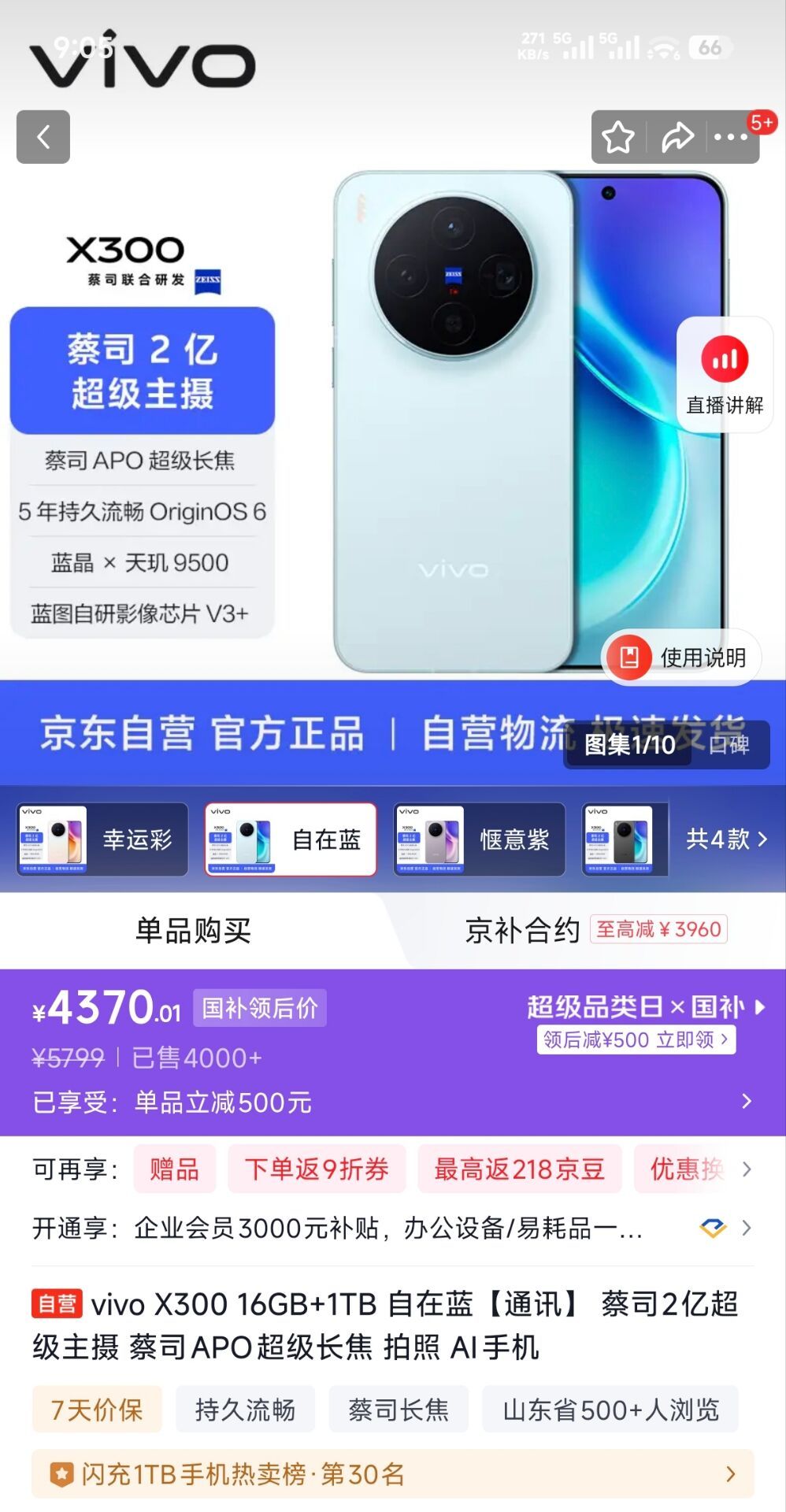786x1512 pixels.
Task: Expand the 已享受 单品立减500元 details
Action: click(747, 1101)
